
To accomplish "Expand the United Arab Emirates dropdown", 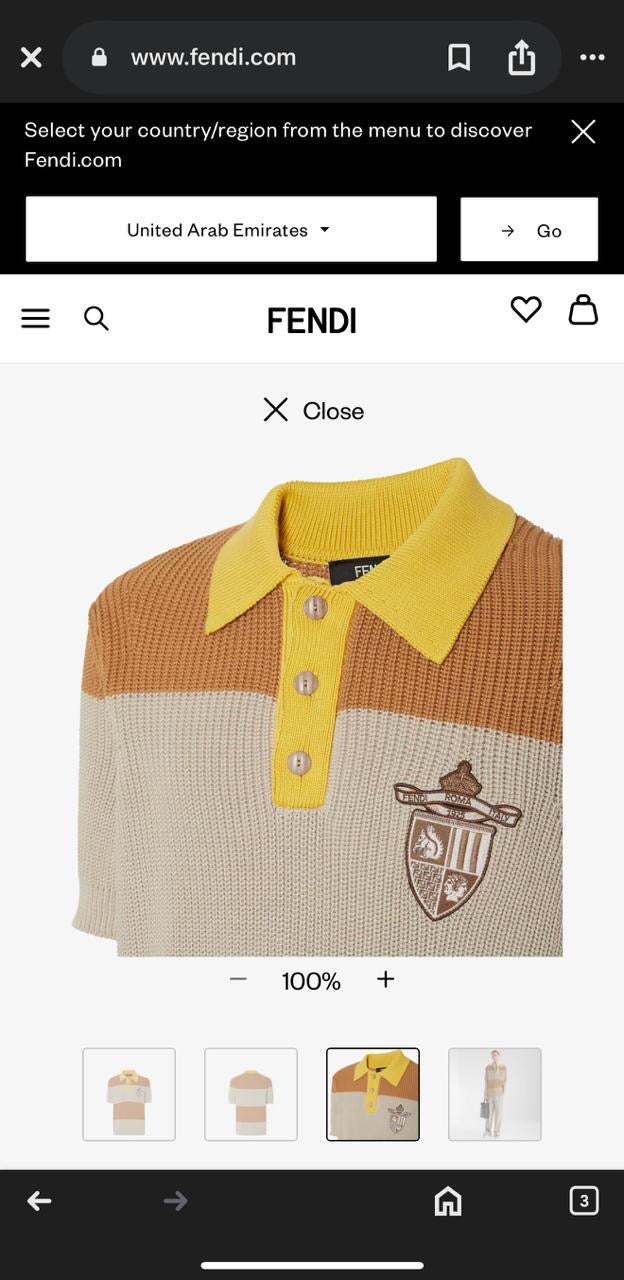I will tap(231, 230).
